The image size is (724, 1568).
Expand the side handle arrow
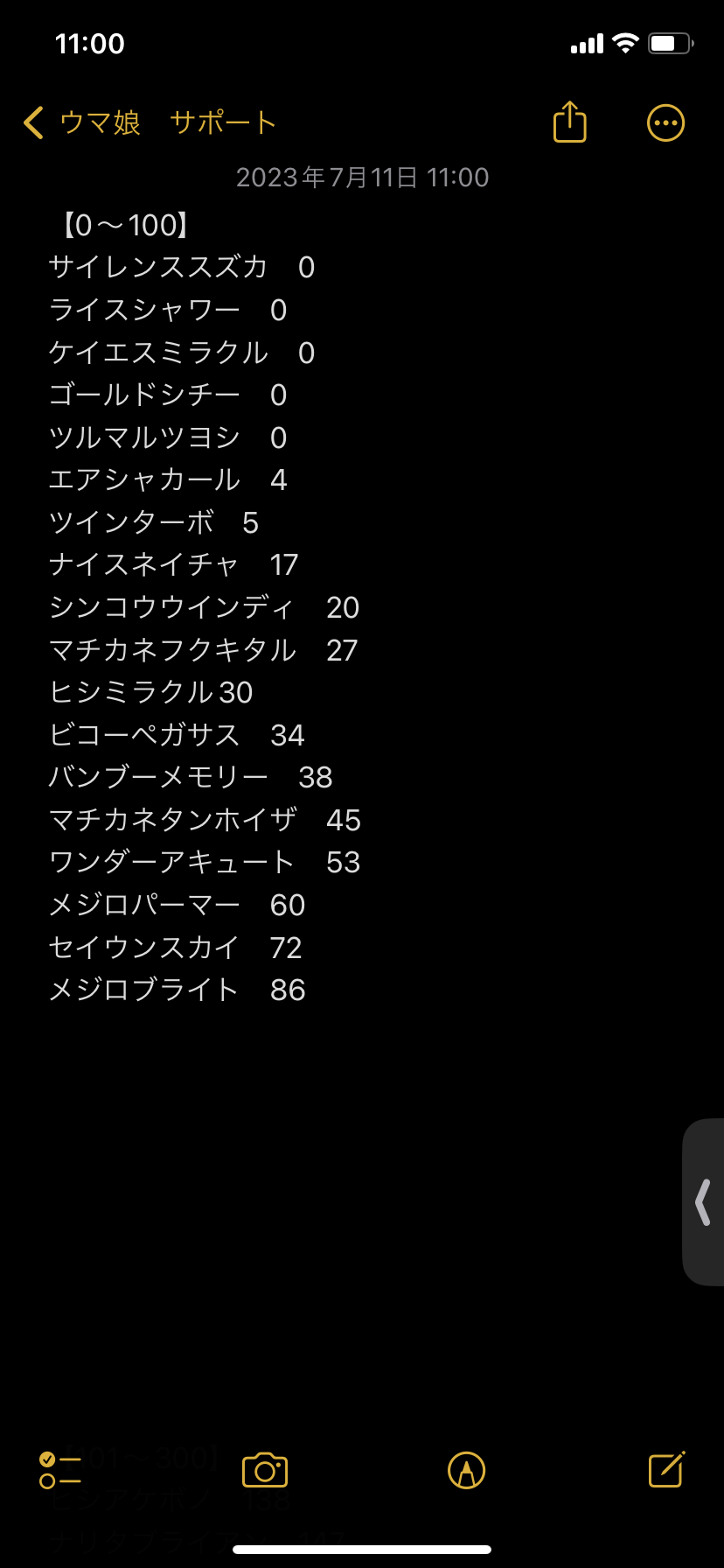point(703,1201)
